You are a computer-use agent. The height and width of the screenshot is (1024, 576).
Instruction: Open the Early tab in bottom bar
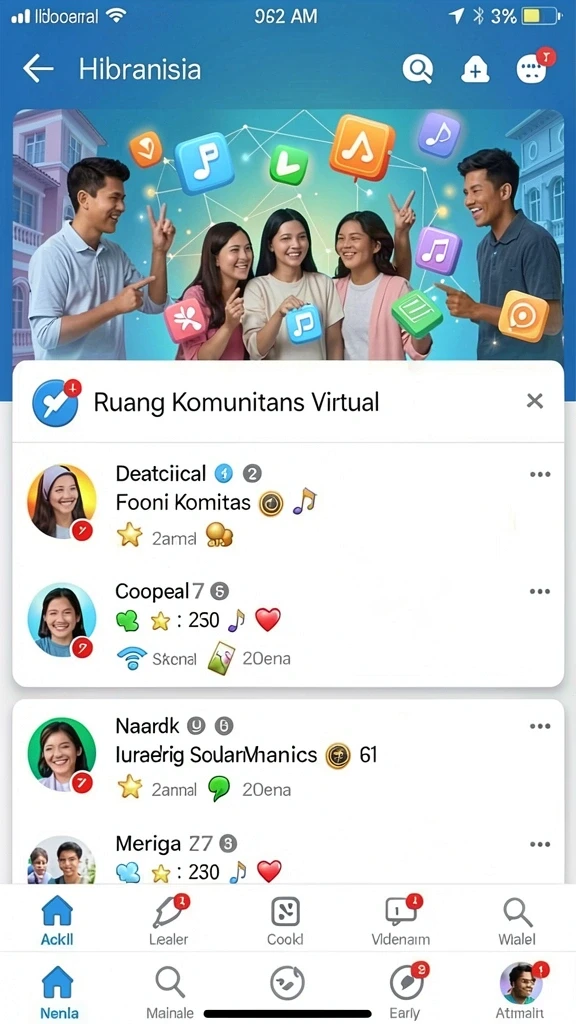point(406,989)
